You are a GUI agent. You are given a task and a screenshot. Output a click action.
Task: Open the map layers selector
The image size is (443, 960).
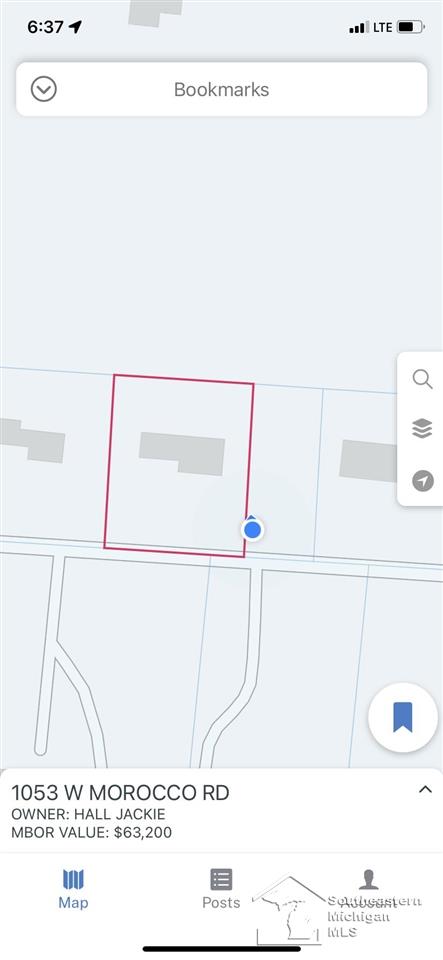click(x=422, y=429)
